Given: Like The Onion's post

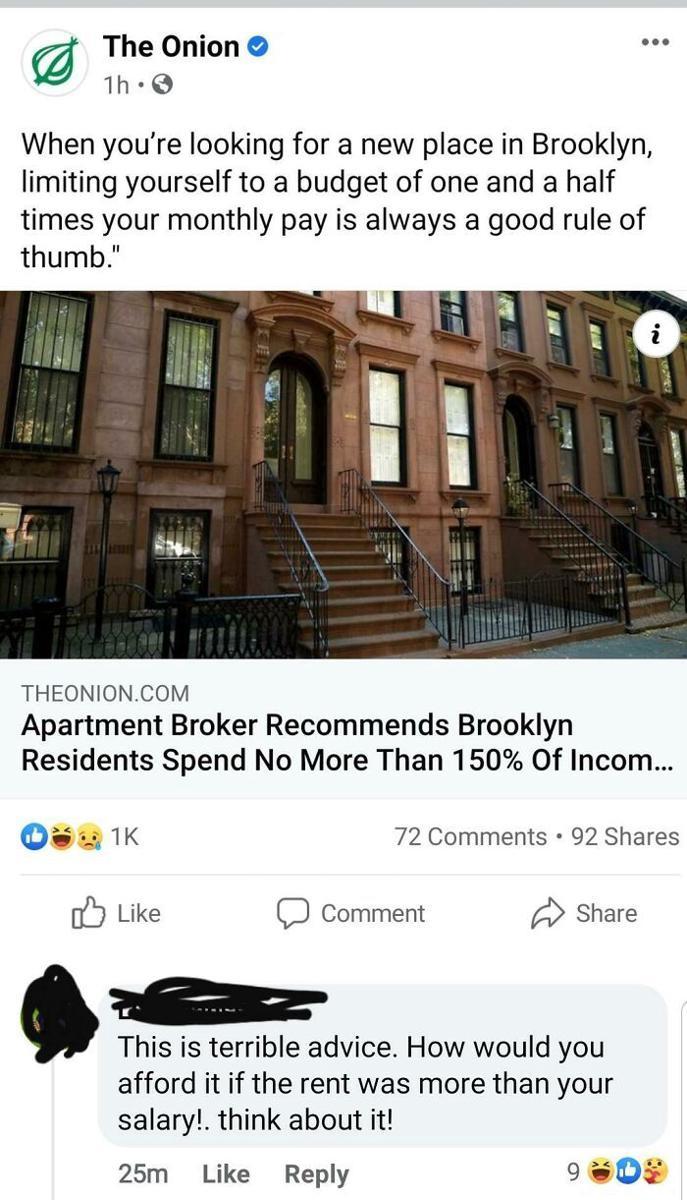Looking at the screenshot, I should (117, 913).
